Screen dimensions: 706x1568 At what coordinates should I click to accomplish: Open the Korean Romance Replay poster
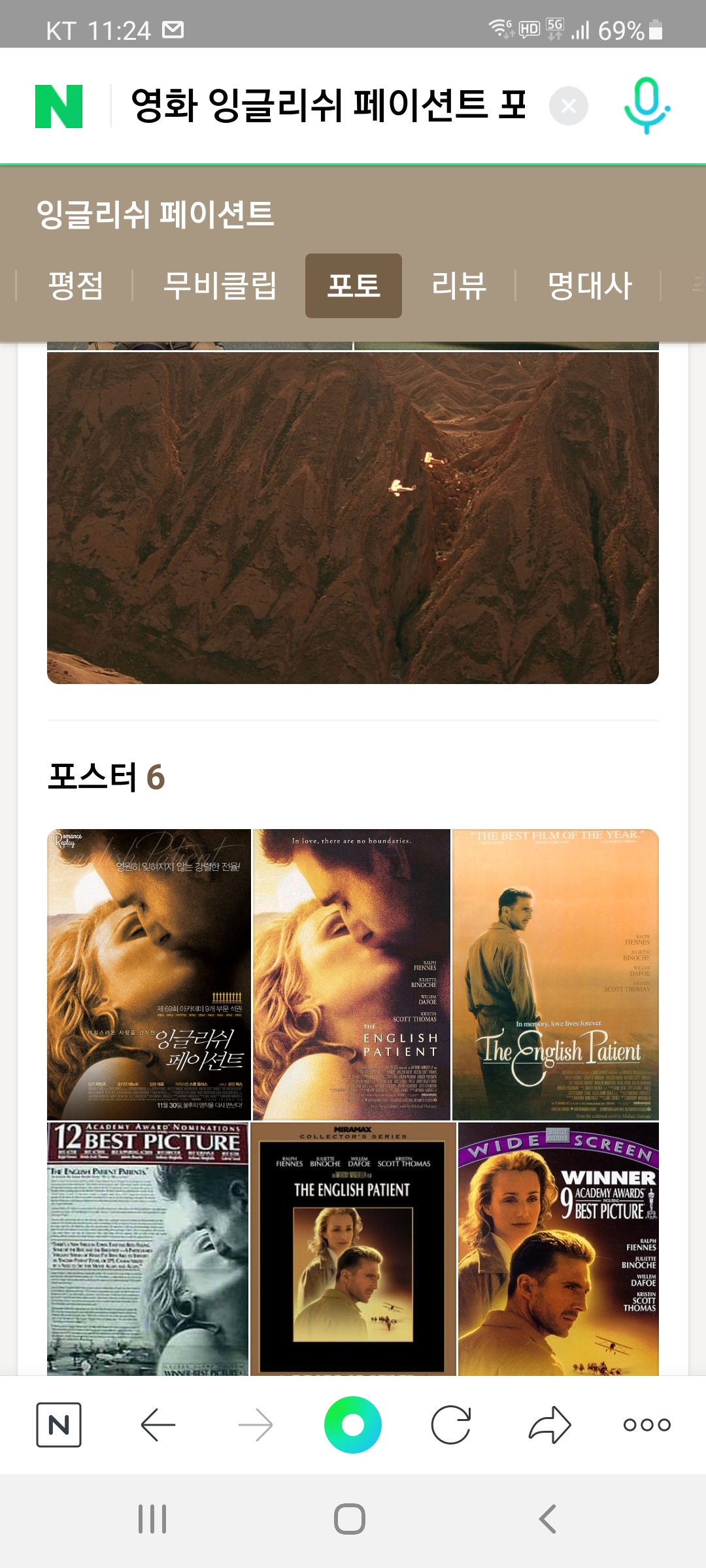[x=149, y=974]
